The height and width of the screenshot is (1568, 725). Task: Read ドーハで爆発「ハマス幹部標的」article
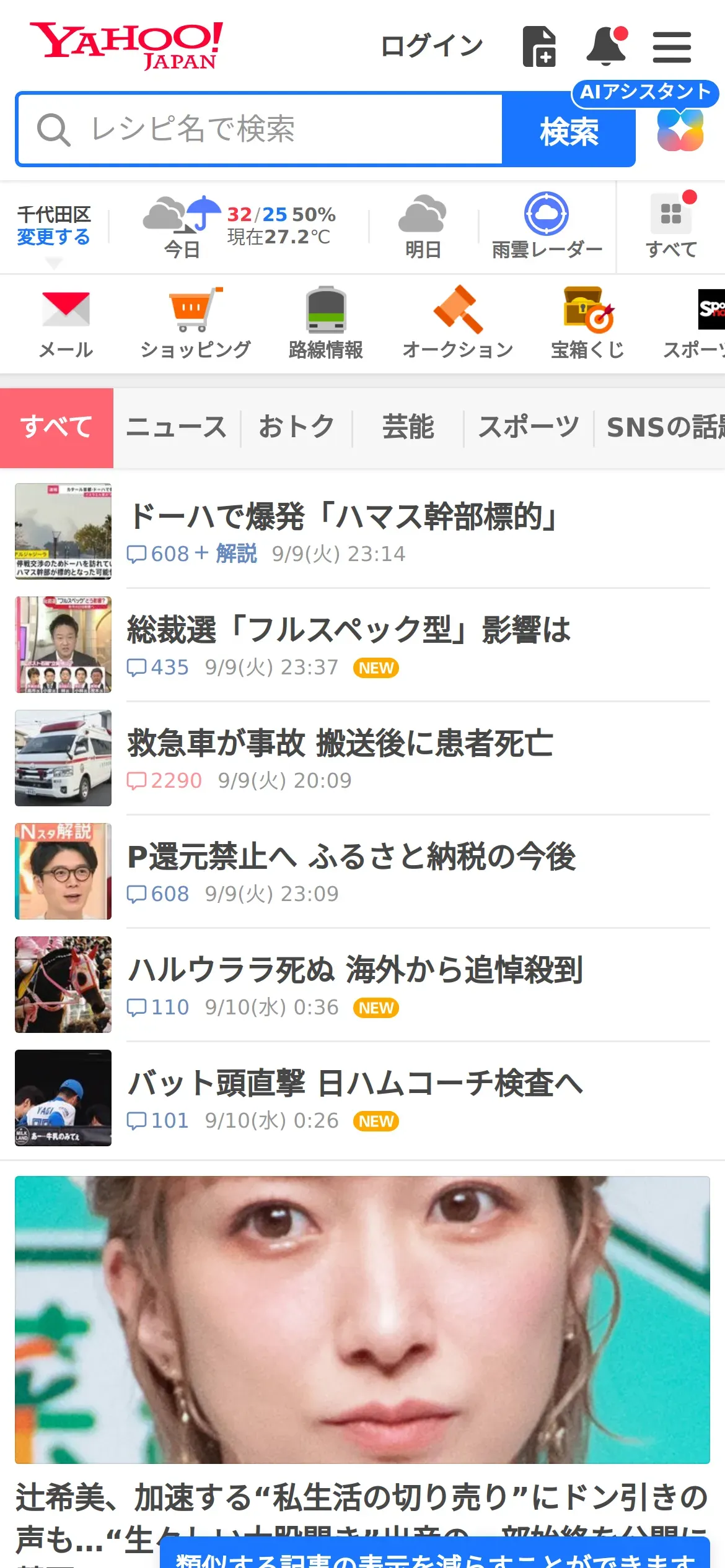pos(343,516)
